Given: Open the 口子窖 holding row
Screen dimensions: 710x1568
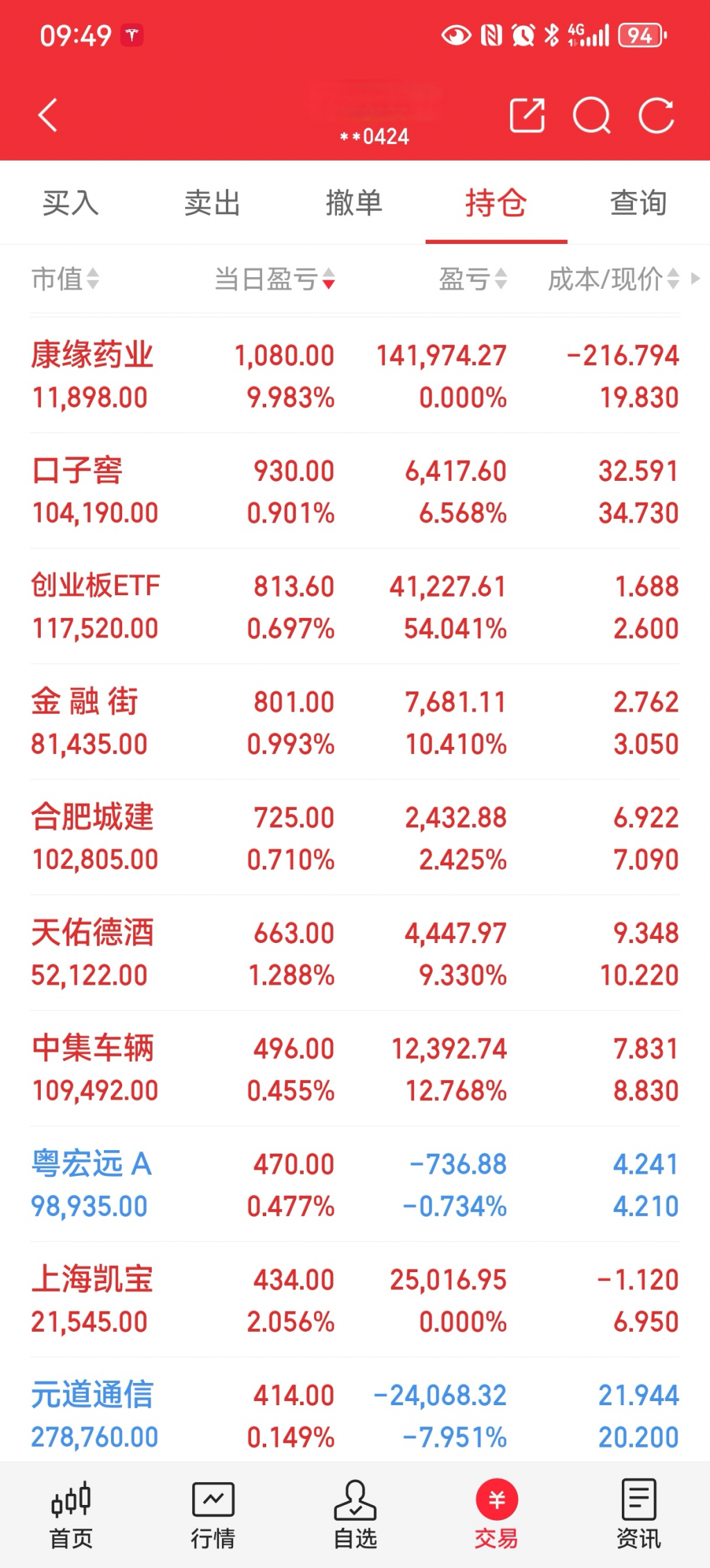Looking at the screenshot, I should 355,491.
